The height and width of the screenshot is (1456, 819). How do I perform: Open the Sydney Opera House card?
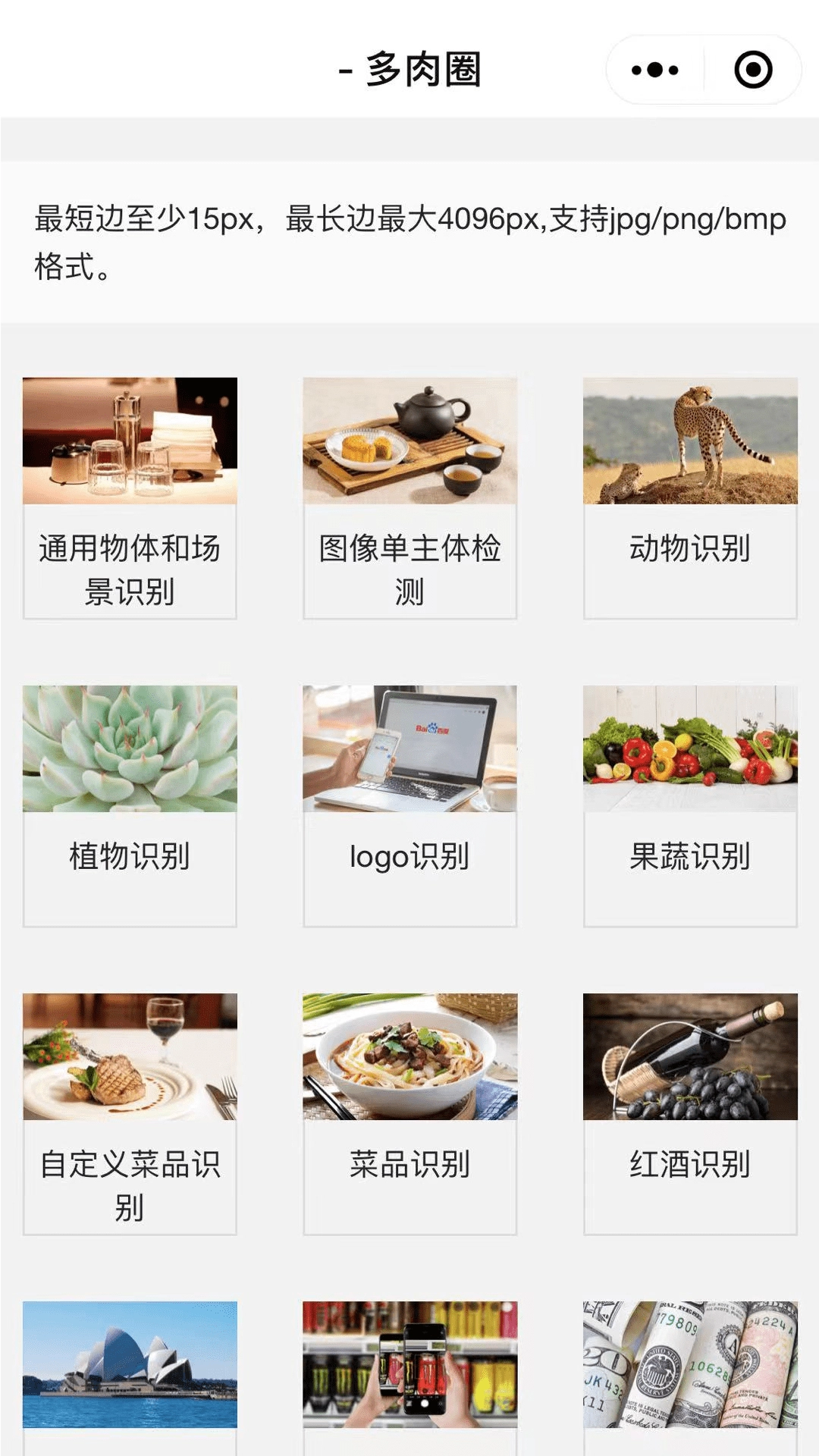(130, 1365)
